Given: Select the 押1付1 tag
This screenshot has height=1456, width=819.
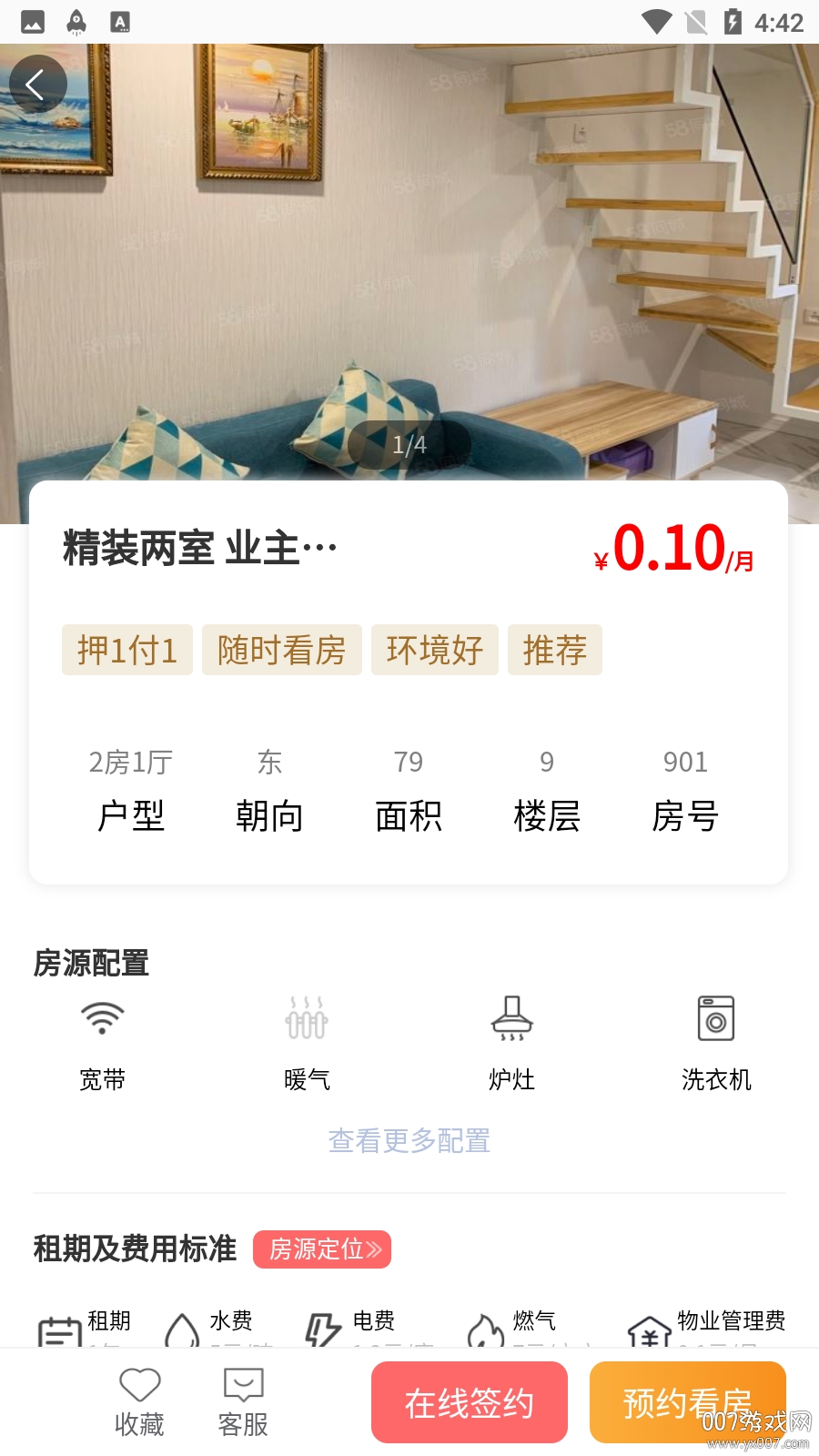Looking at the screenshot, I should (x=126, y=650).
